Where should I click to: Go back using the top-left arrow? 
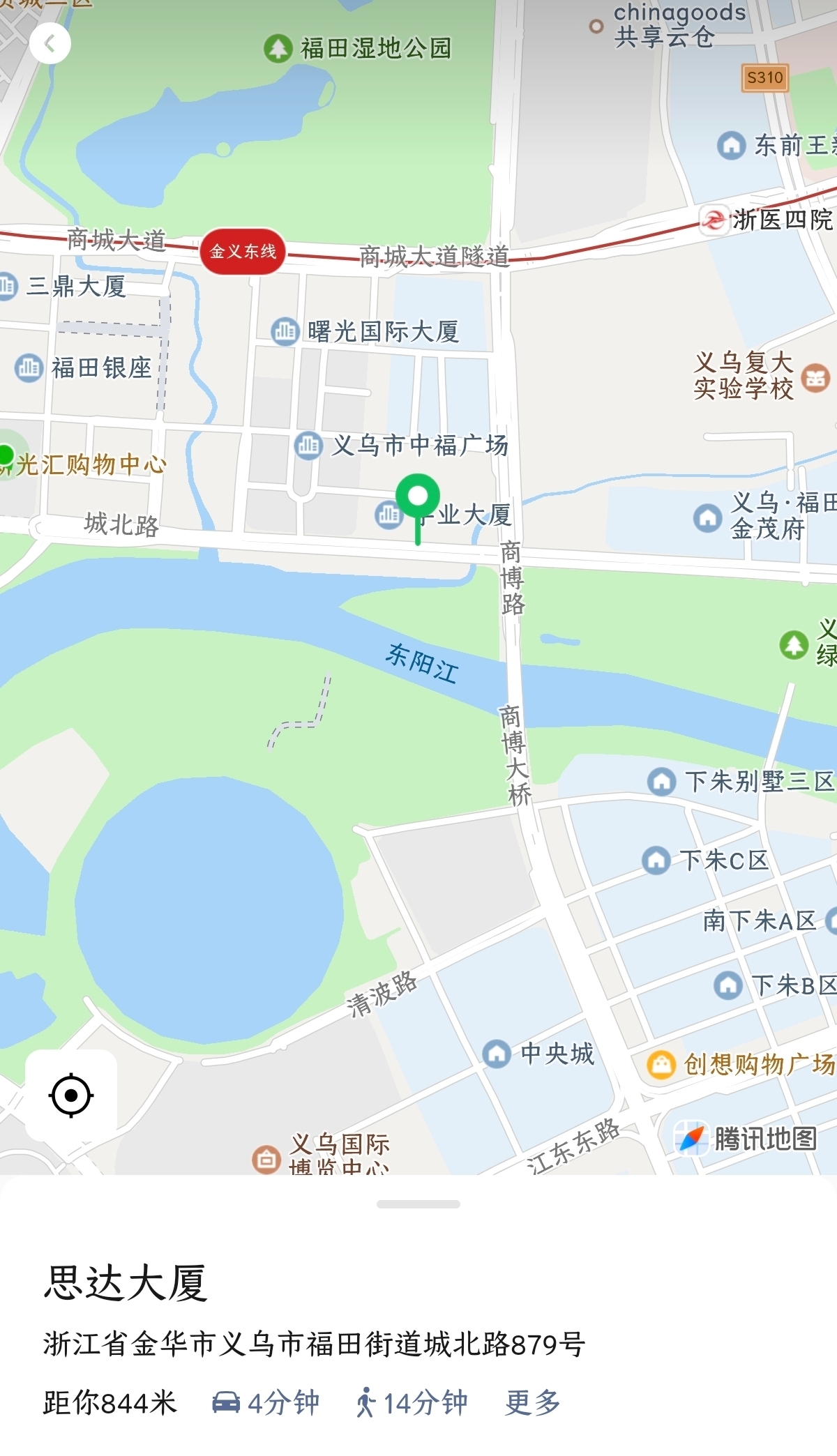point(50,44)
